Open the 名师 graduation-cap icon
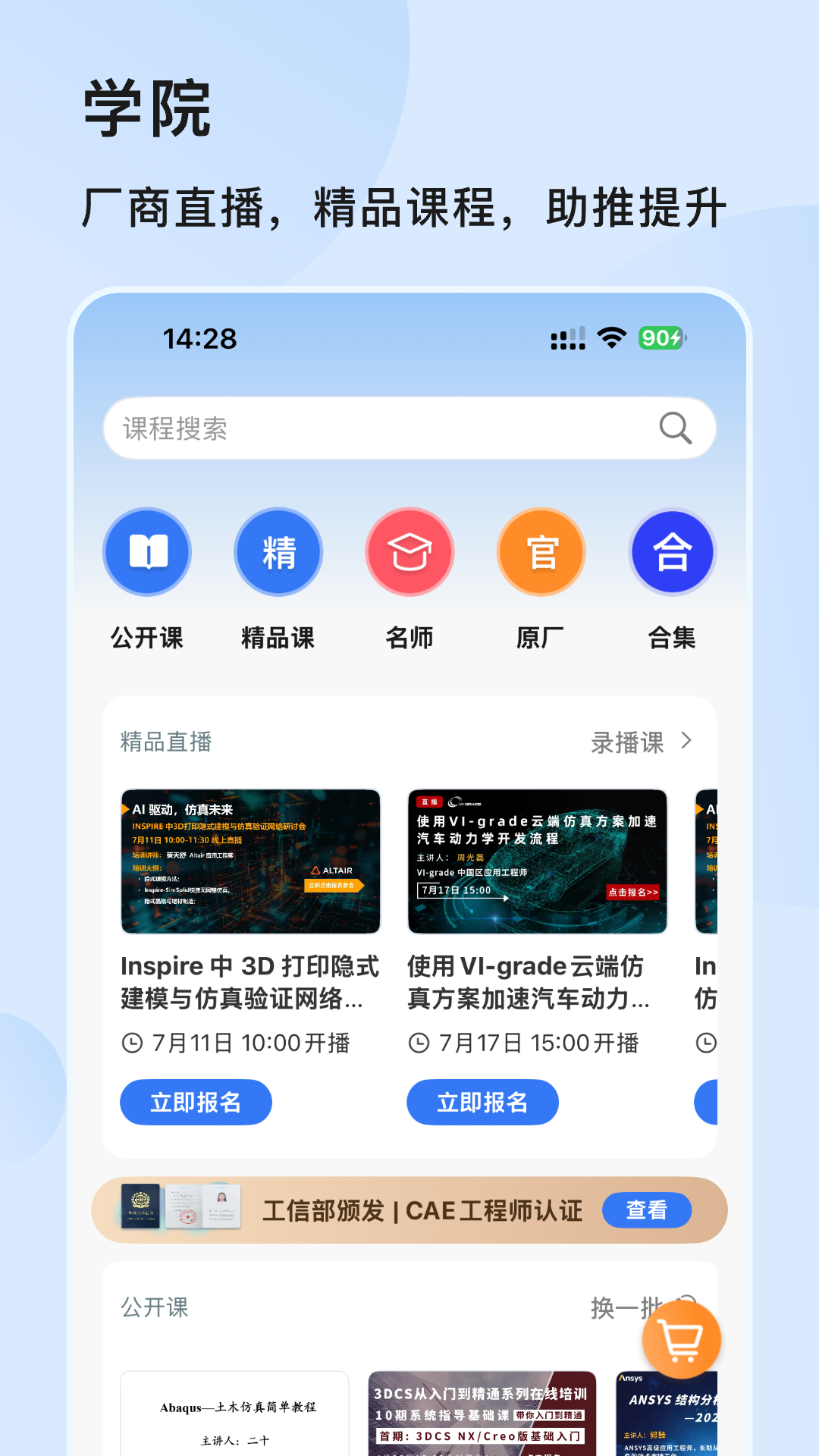The image size is (819, 1456). (409, 552)
